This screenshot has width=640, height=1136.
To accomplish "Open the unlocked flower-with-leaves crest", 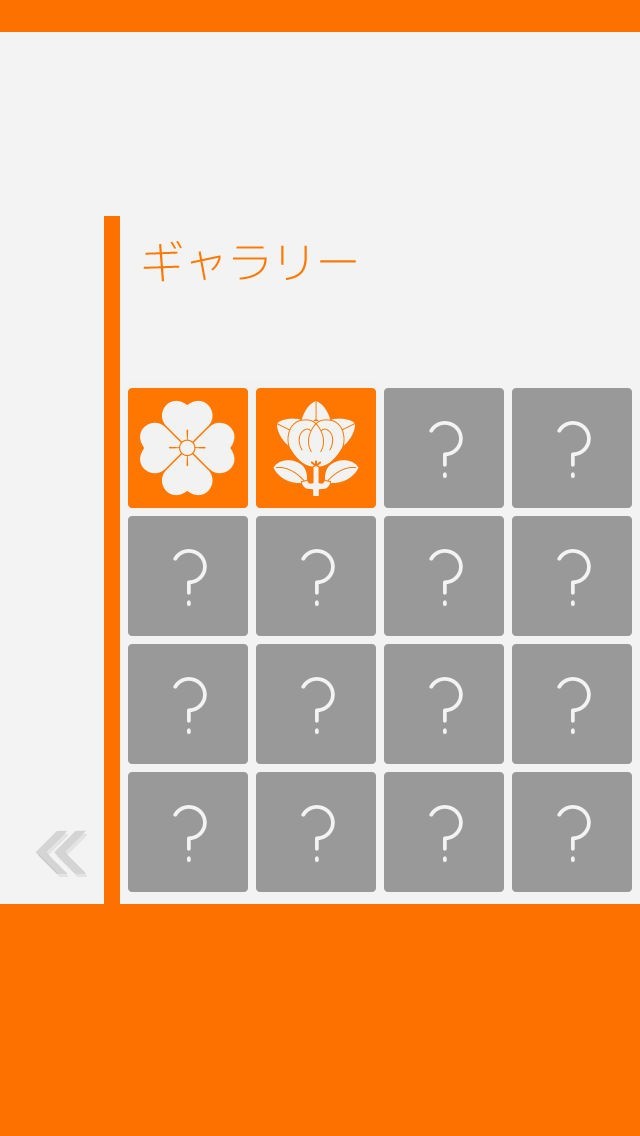I will 316,447.
